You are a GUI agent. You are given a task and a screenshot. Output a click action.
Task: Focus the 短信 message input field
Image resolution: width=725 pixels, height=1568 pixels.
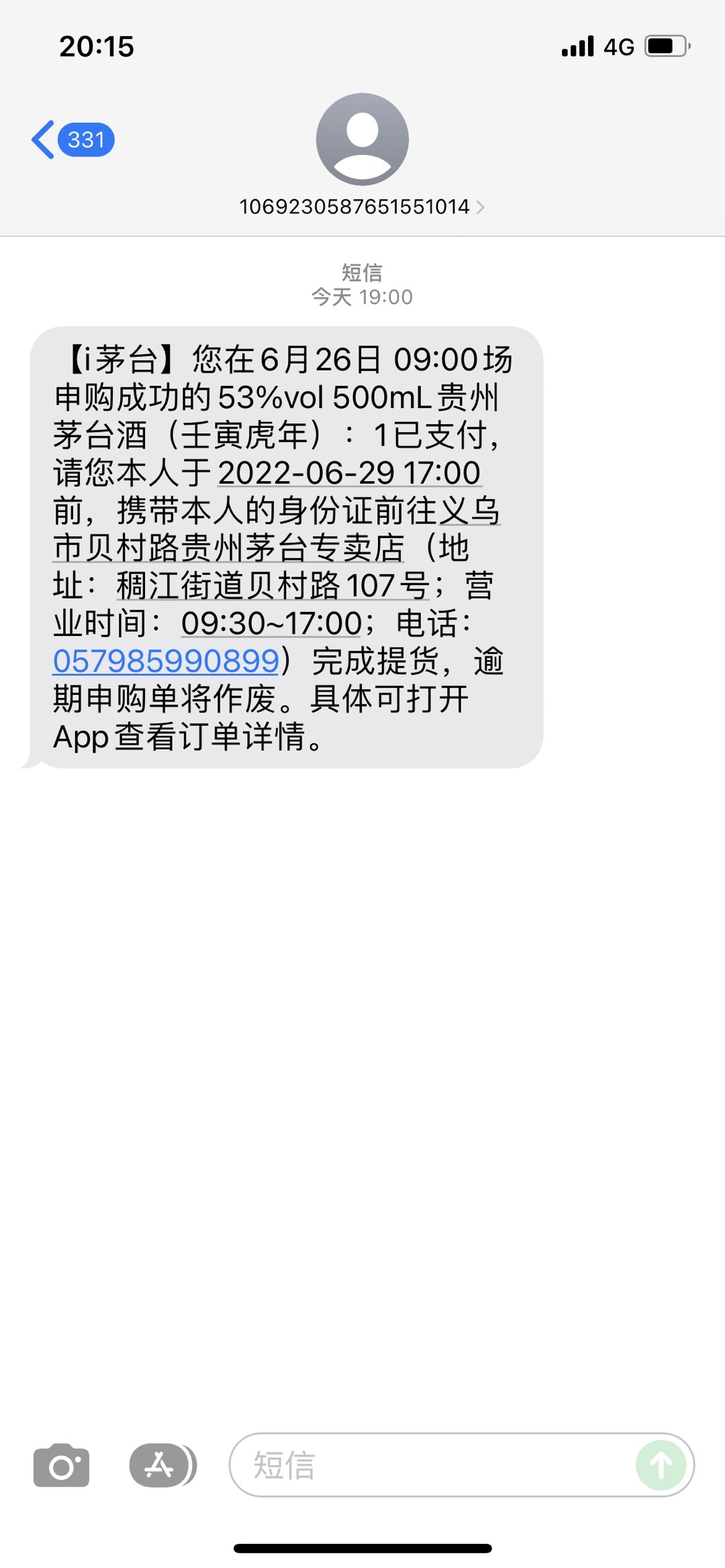click(x=430, y=1465)
